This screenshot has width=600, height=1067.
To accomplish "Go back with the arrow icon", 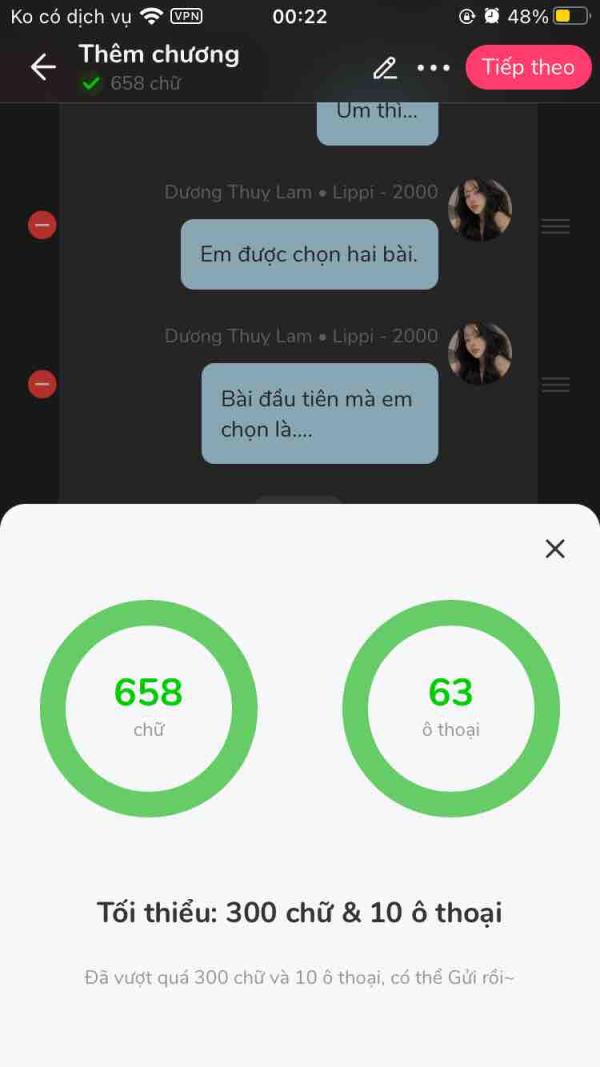I will pos(42,67).
